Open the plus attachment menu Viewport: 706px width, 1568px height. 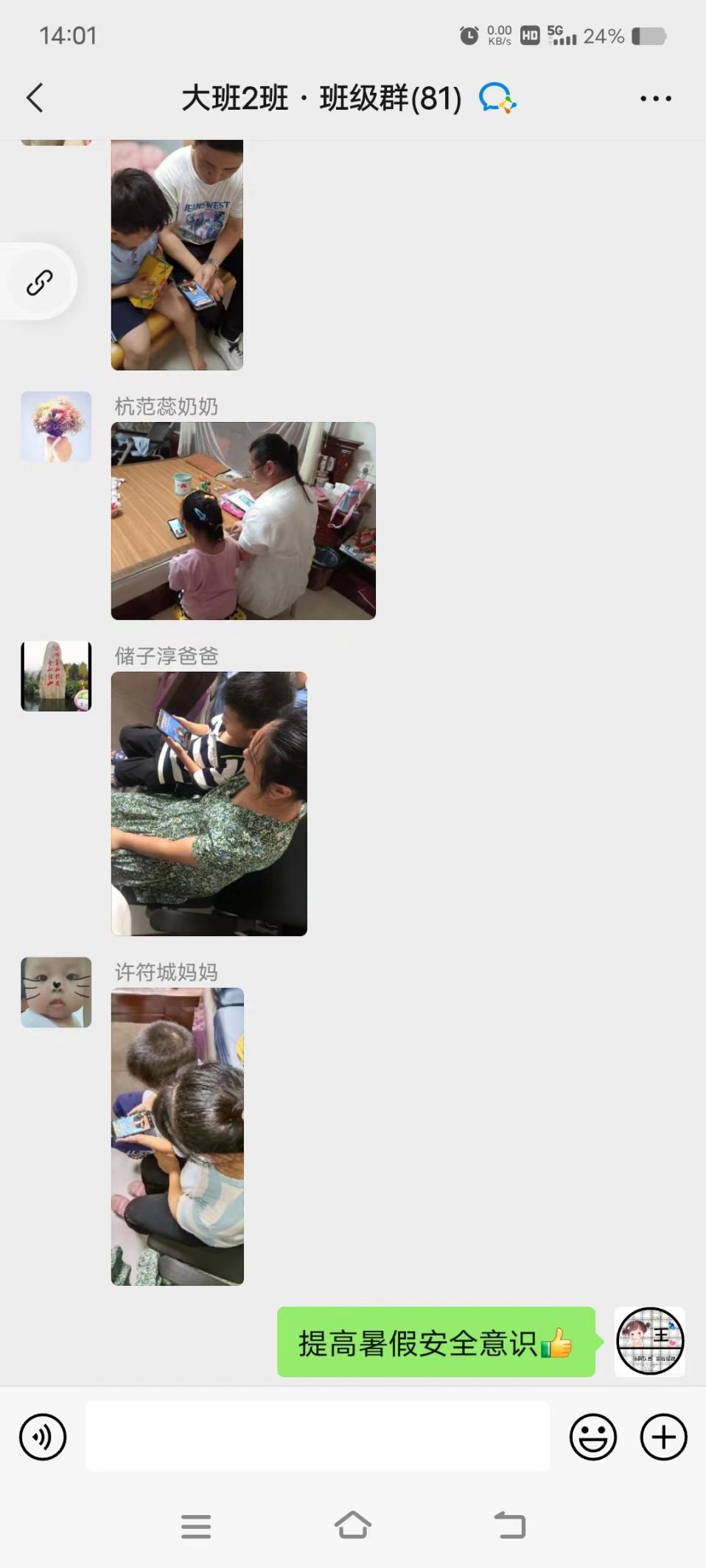click(663, 1437)
